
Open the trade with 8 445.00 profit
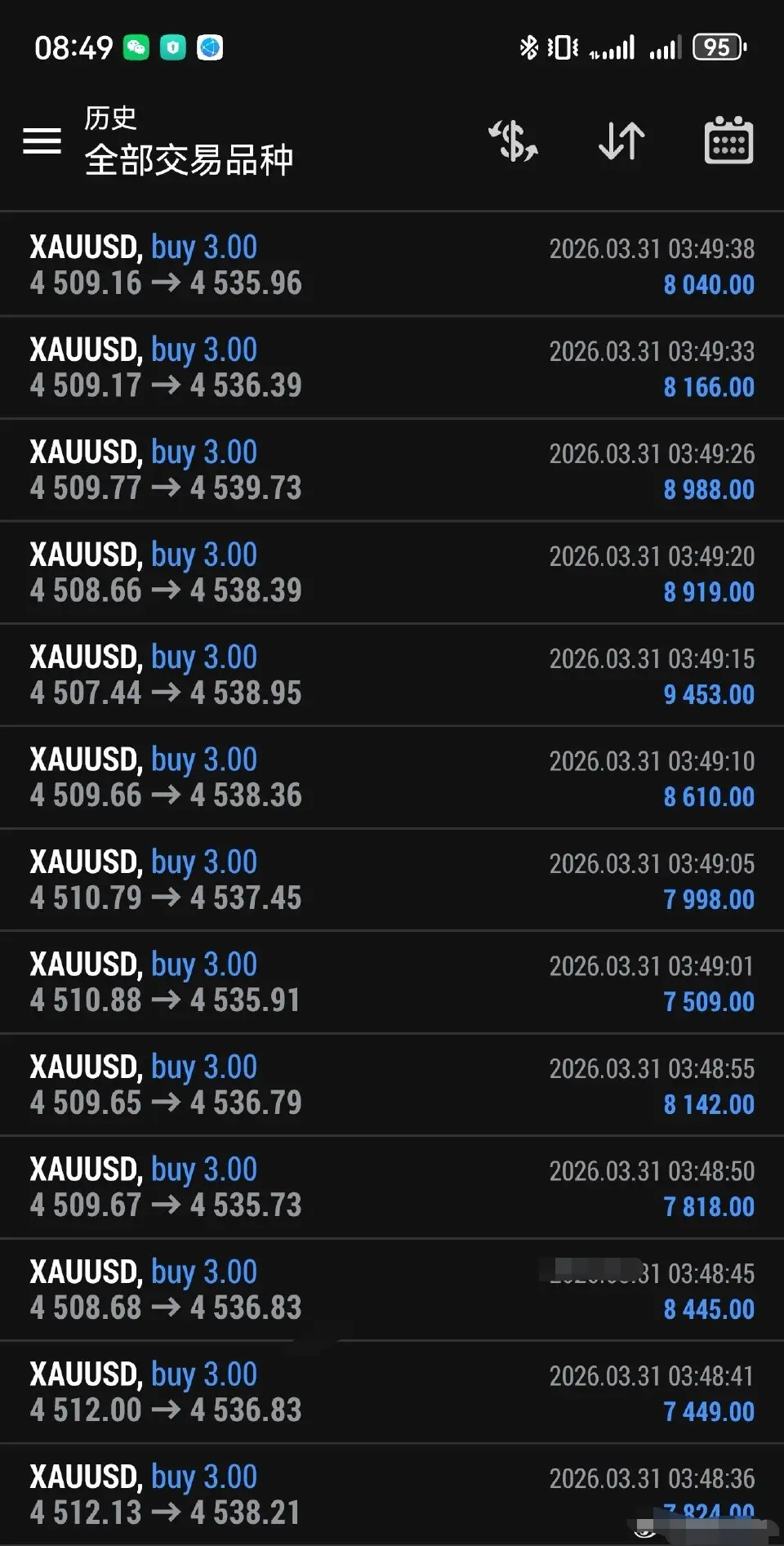tap(392, 1290)
